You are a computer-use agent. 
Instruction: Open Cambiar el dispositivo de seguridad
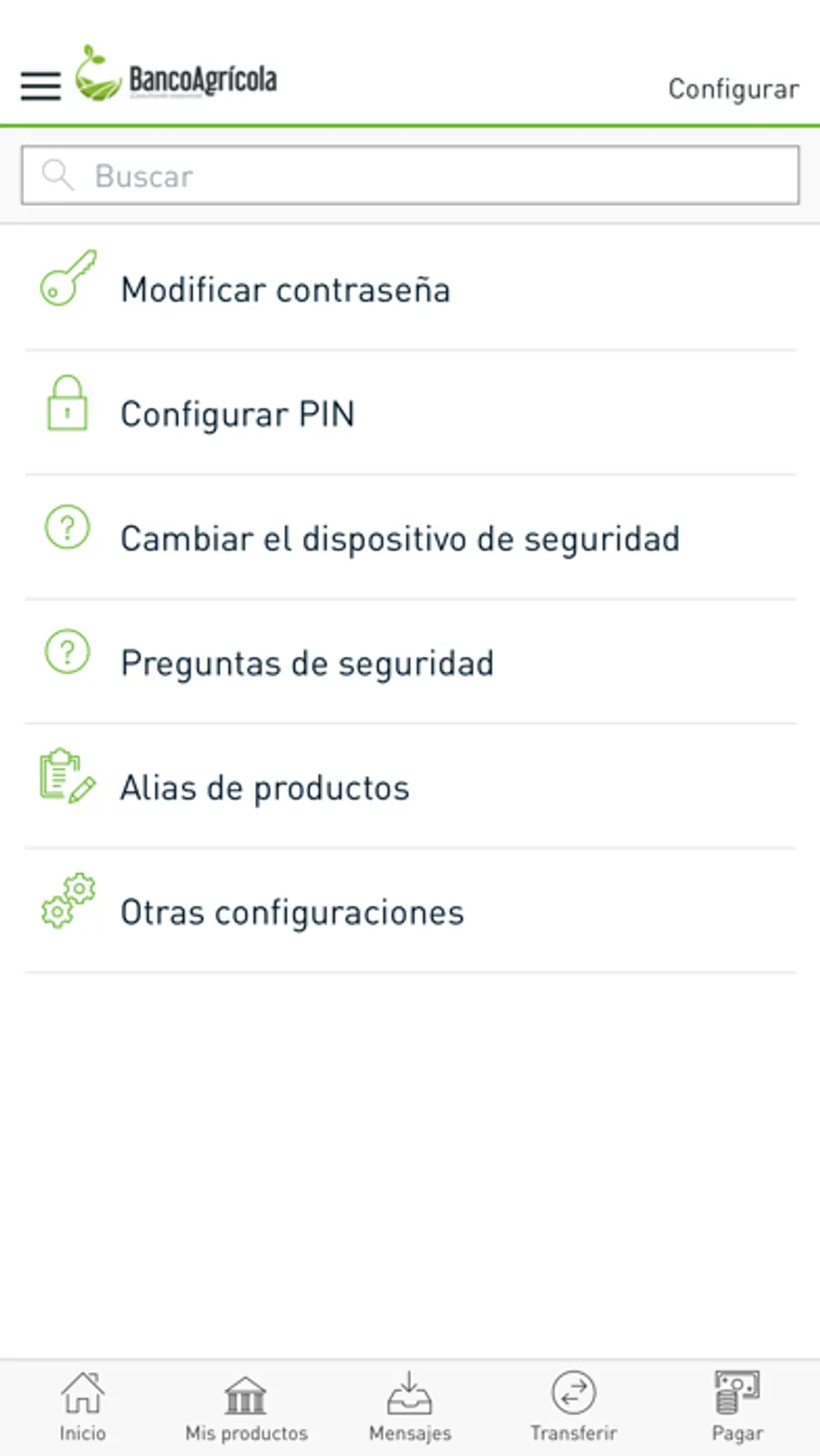click(399, 538)
